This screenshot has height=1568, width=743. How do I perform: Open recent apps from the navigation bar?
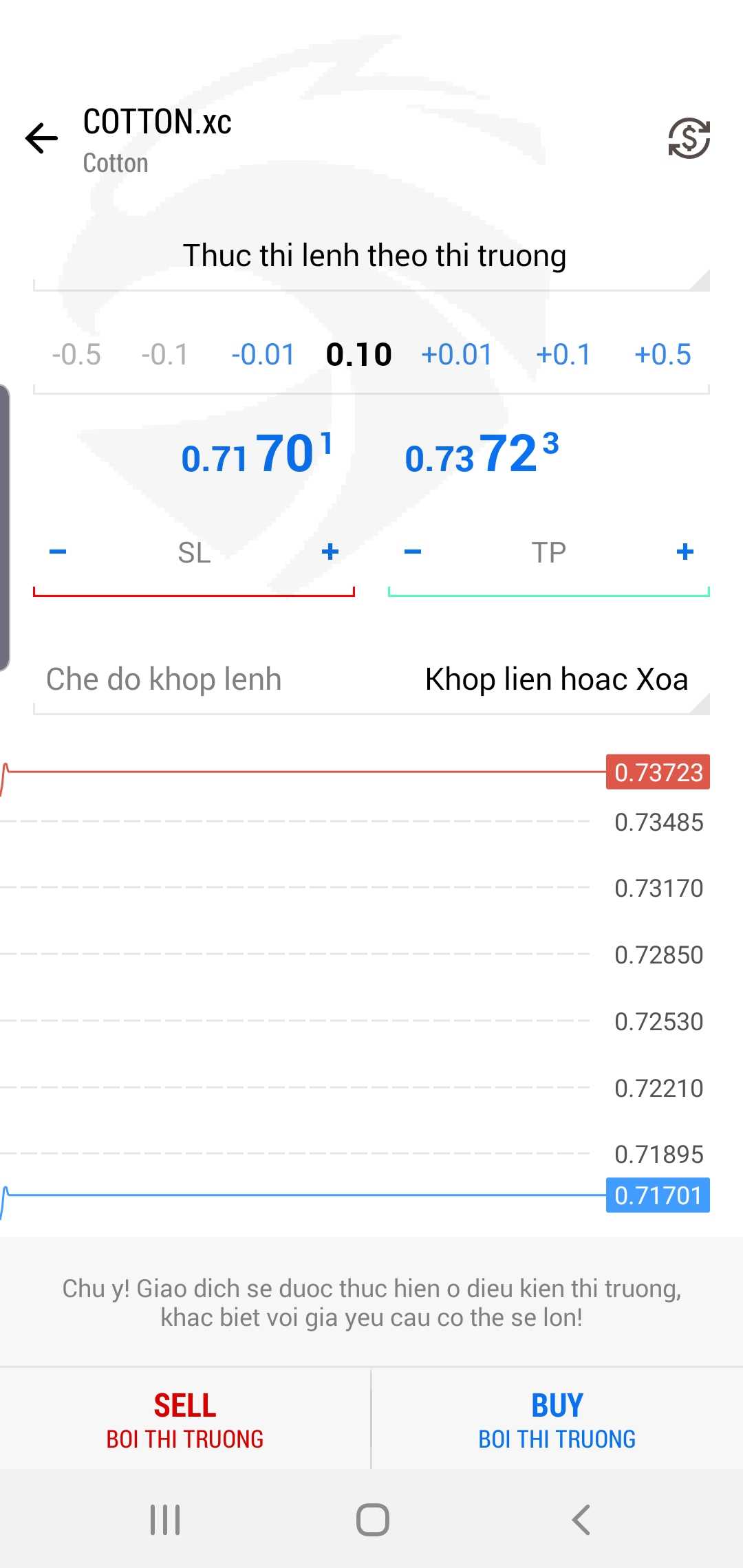coord(165,1520)
